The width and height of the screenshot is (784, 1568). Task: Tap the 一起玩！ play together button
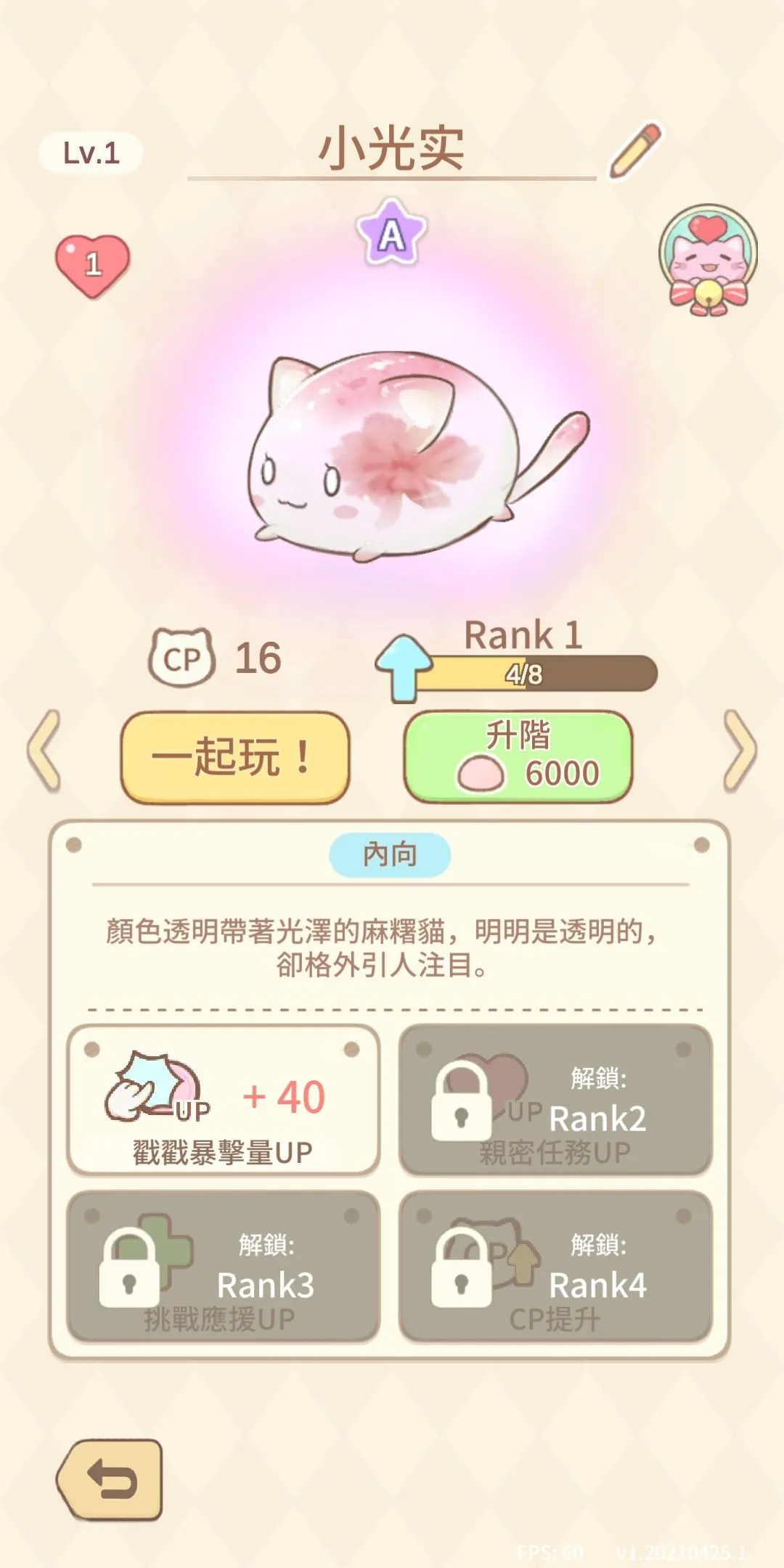coord(234,757)
